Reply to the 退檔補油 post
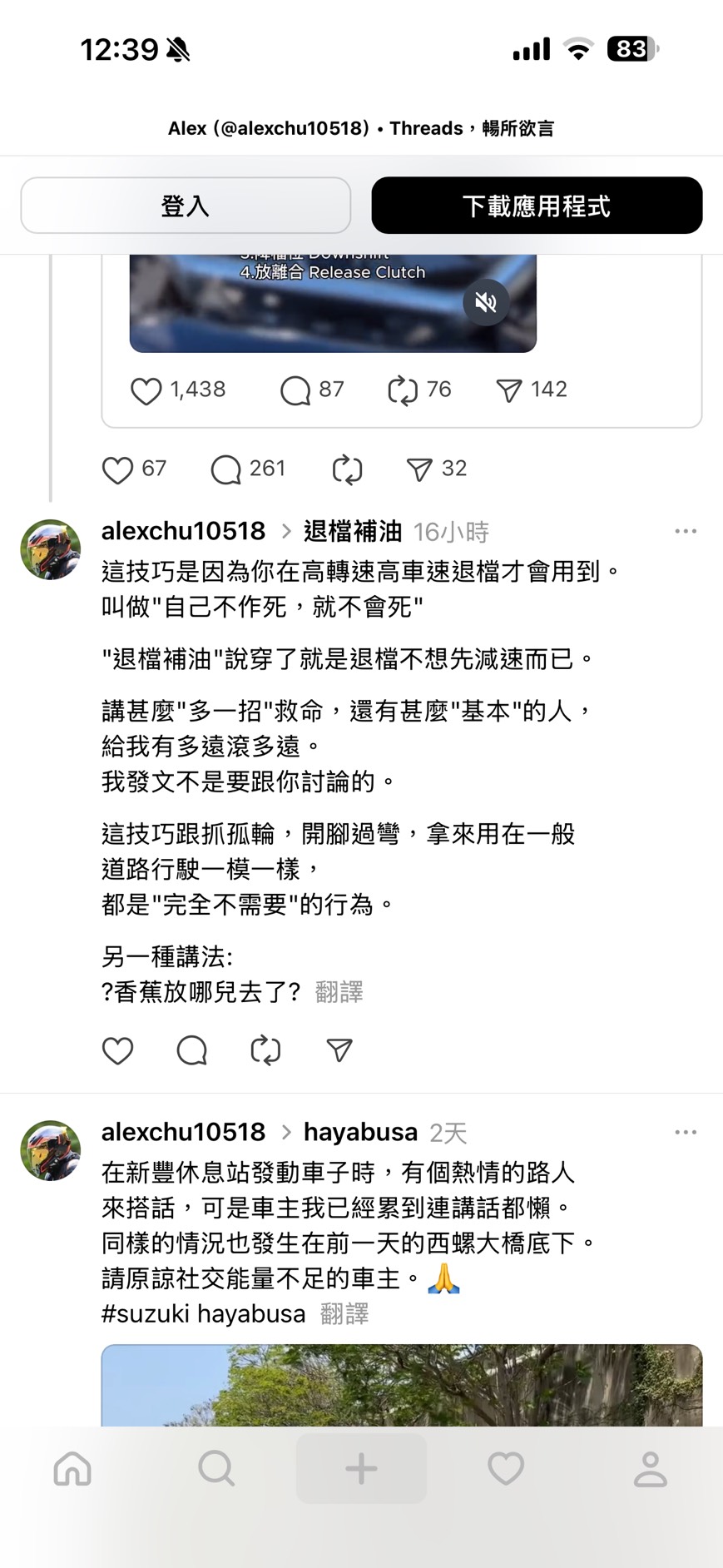723x1568 pixels. point(191,1050)
